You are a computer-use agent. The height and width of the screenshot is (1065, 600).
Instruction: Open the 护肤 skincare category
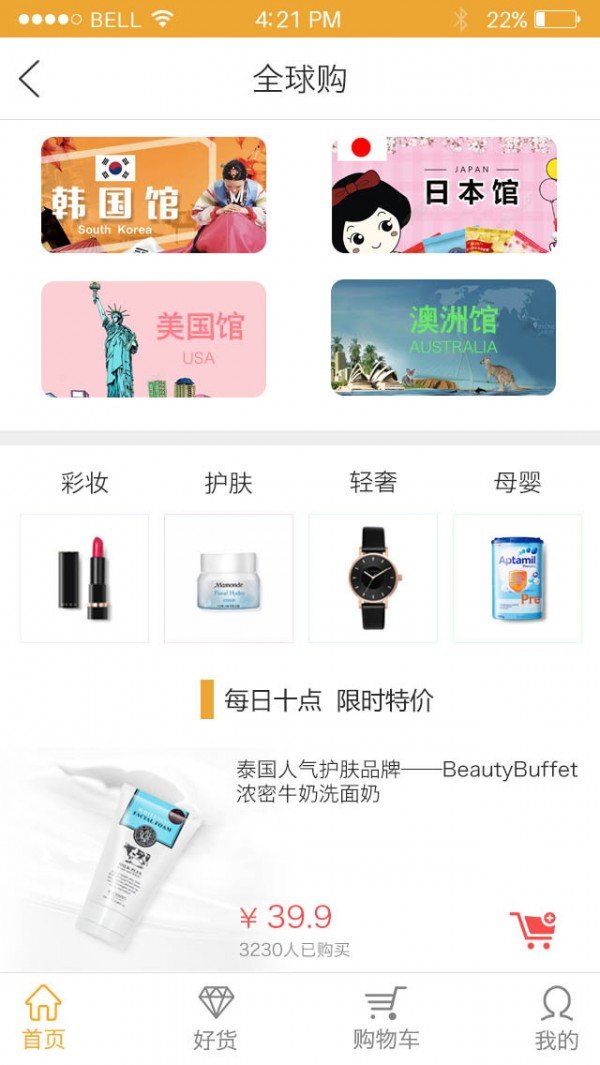pos(228,577)
